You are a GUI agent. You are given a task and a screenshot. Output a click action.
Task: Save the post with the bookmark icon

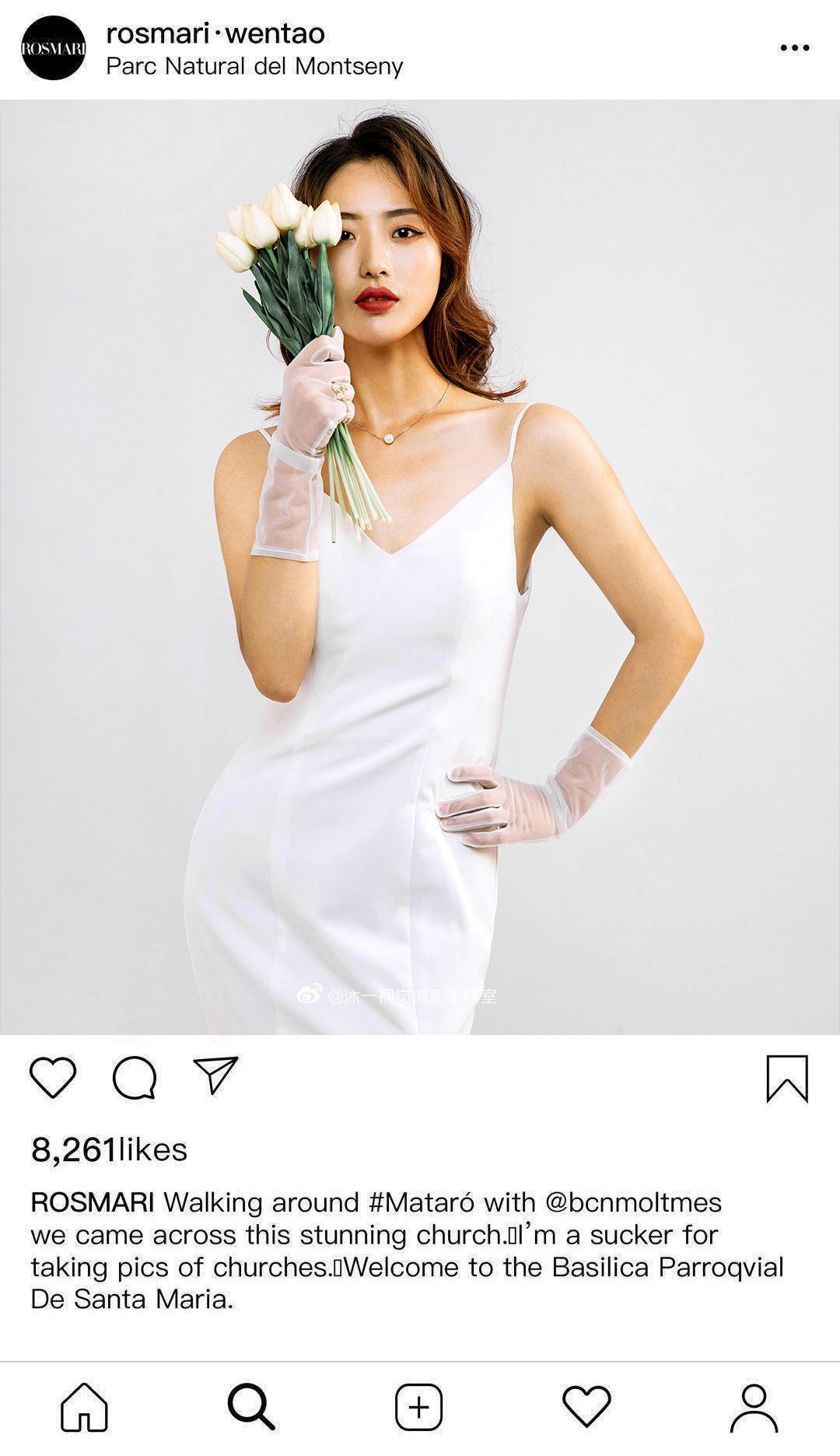(787, 1079)
